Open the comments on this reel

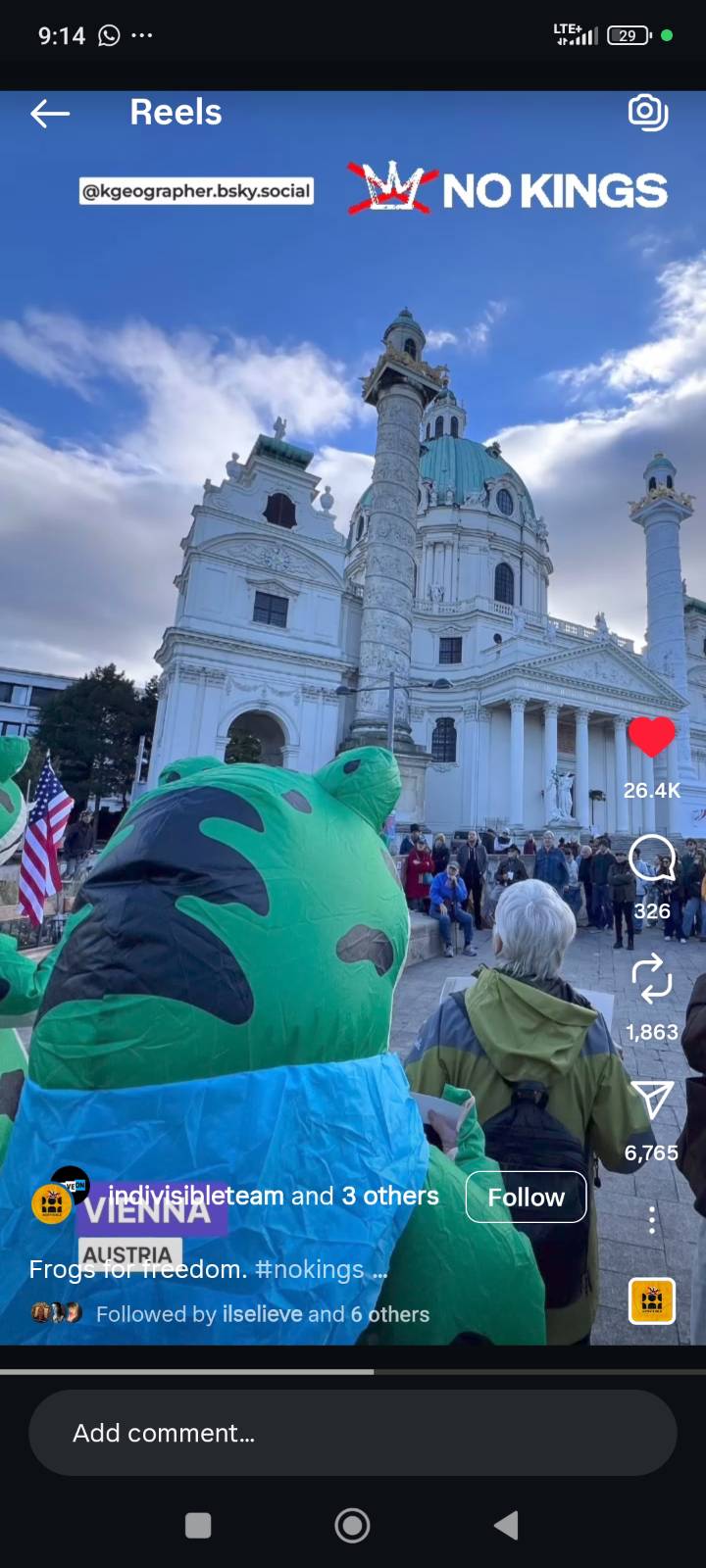click(x=651, y=858)
